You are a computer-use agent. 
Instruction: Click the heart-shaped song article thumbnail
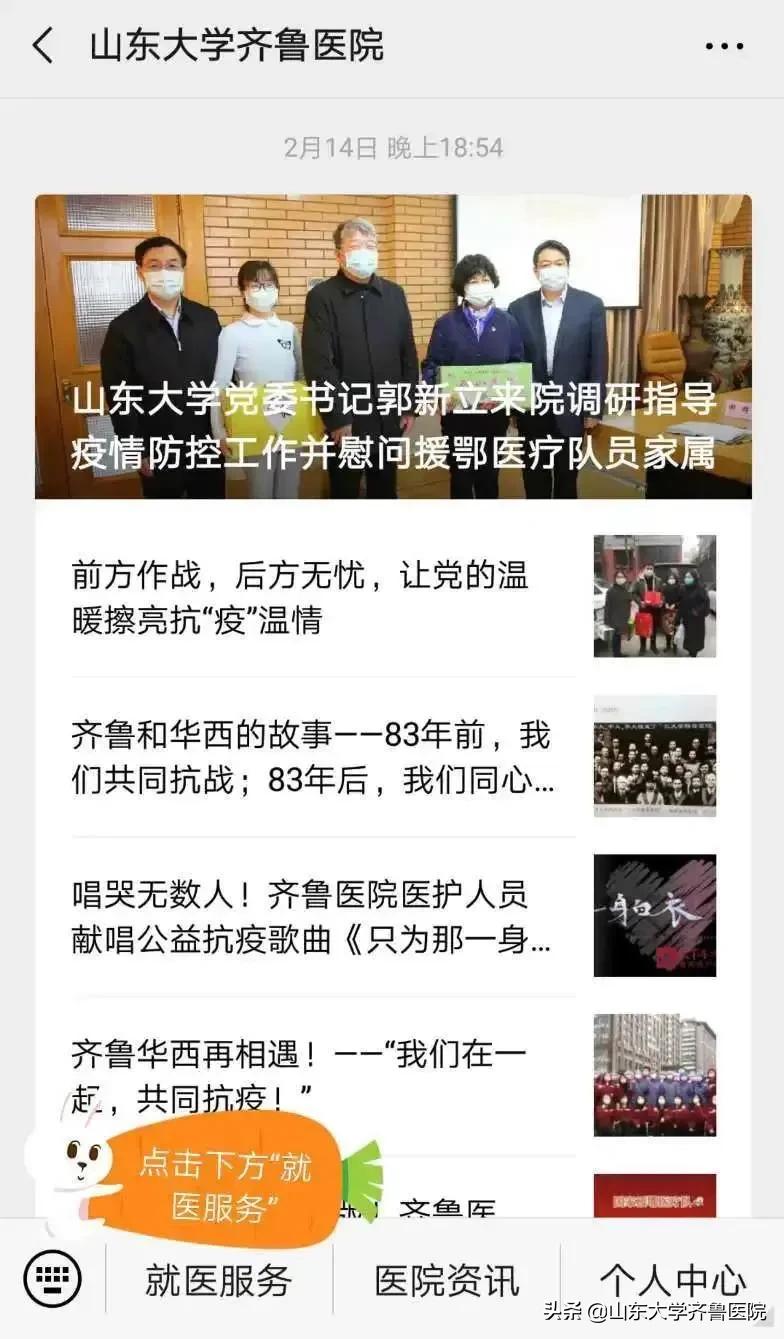click(x=655, y=915)
